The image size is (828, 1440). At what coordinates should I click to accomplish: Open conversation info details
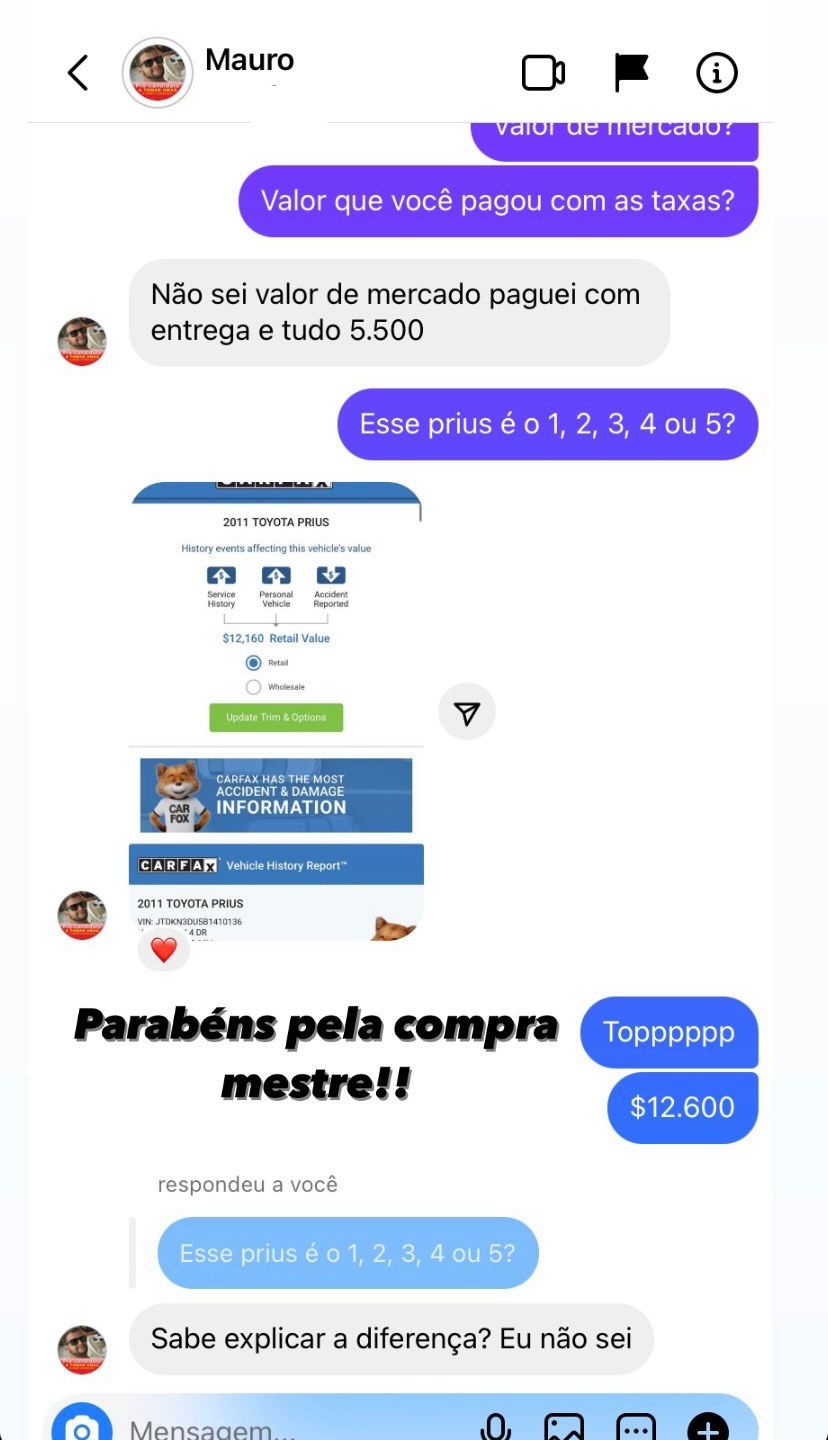point(716,73)
